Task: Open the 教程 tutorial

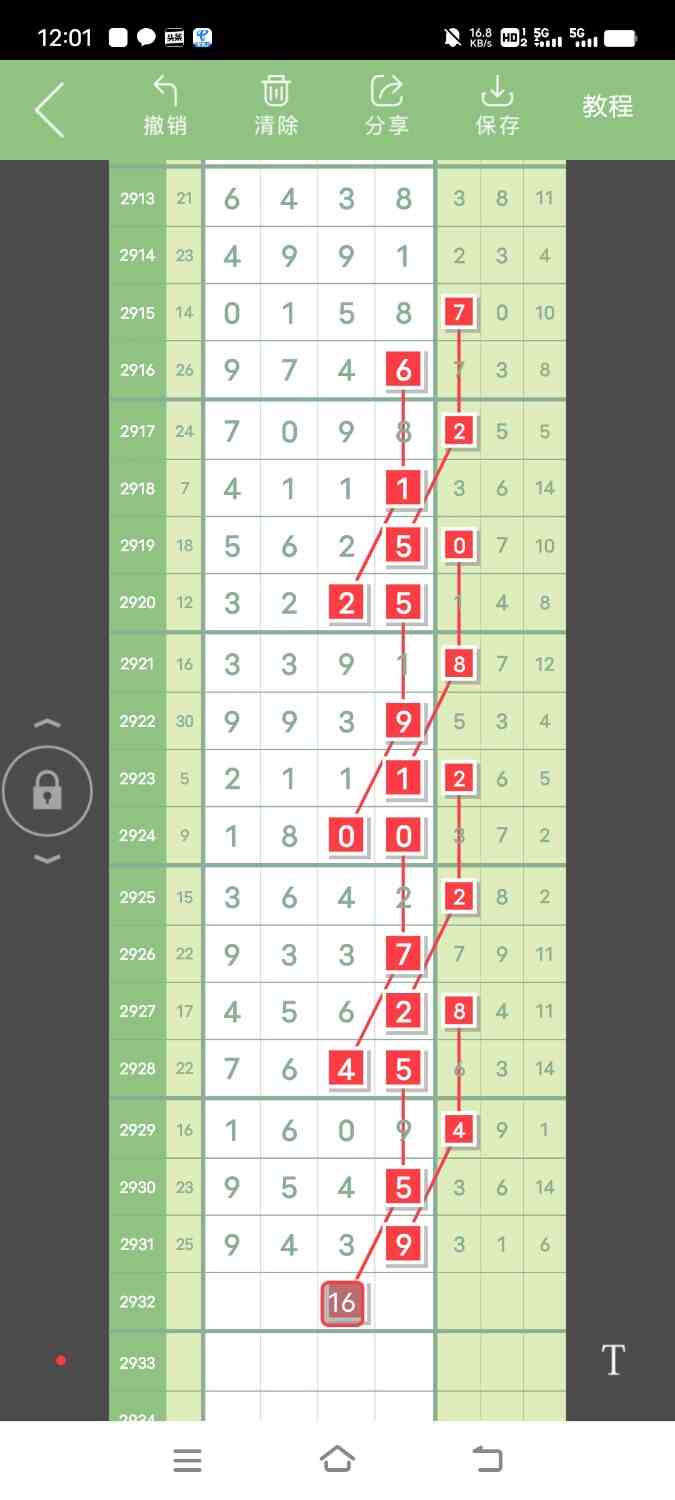Action: 608,106
